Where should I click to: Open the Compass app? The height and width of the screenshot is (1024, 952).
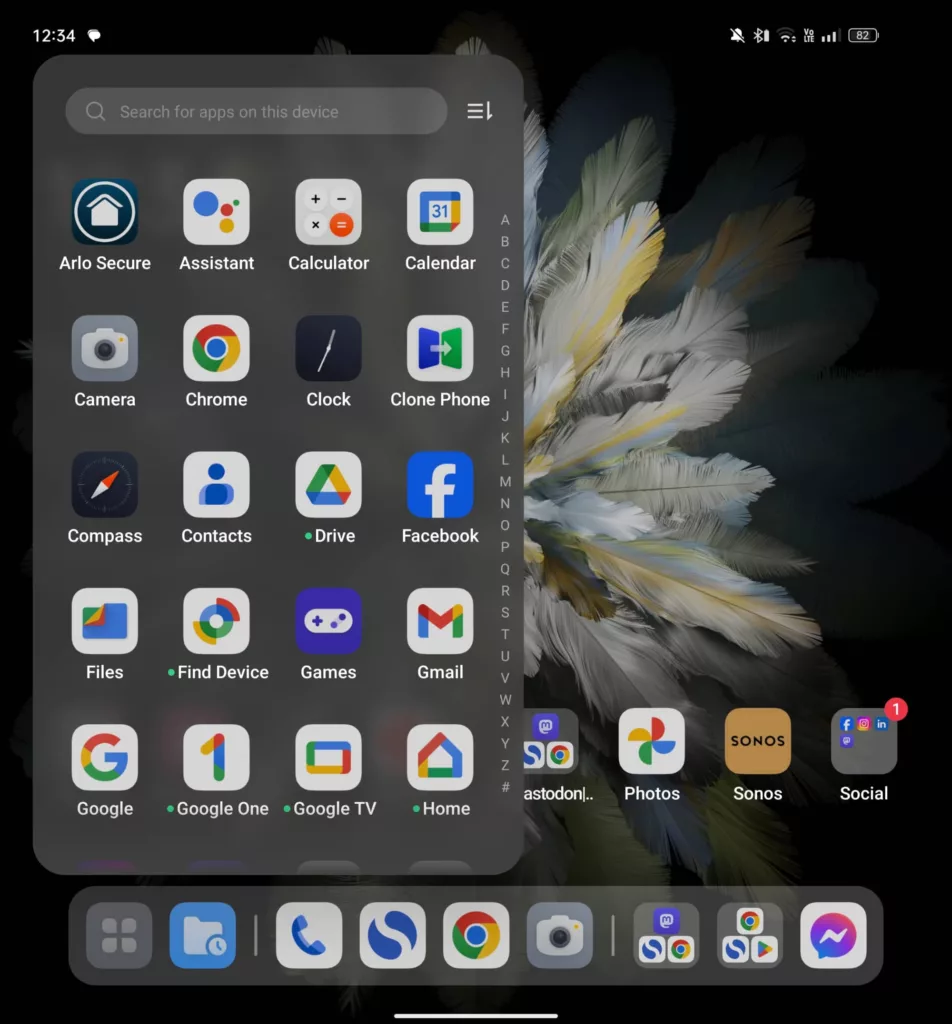(105, 484)
